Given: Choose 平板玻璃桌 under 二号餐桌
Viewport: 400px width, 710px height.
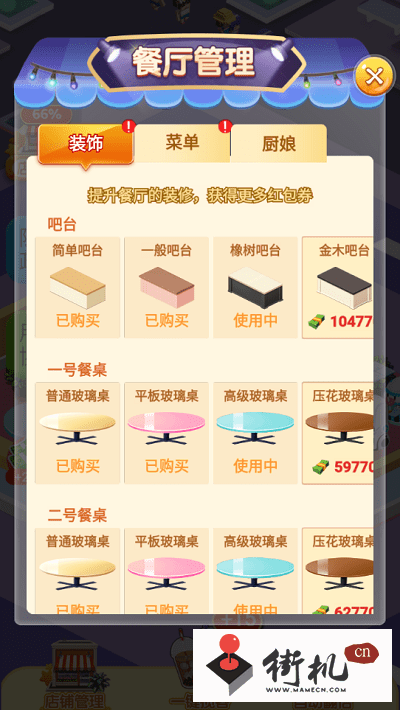Looking at the screenshot, I should pyautogui.click(x=166, y=571).
